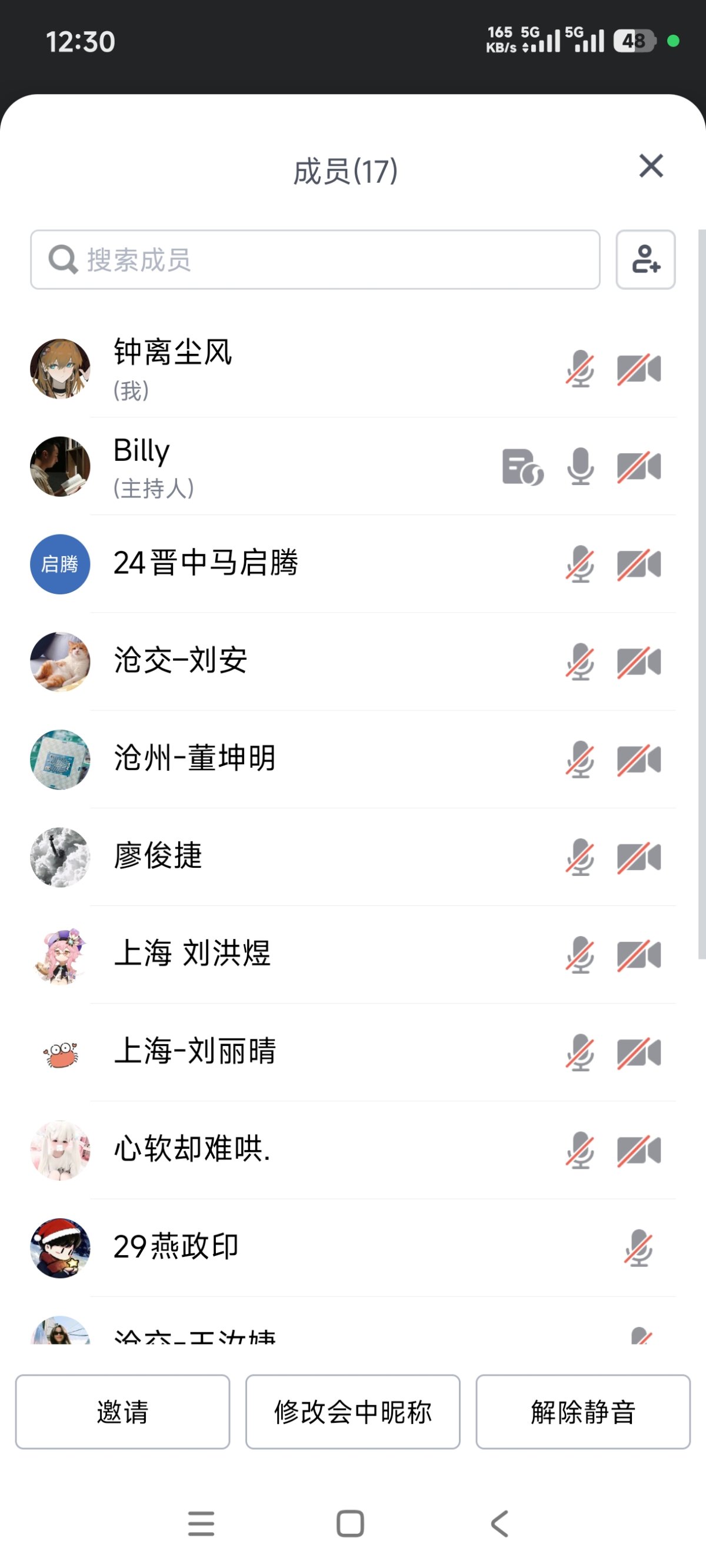Tap the 搜索成员 search input field
Screen dimensions: 706x1568
click(317, 260)
